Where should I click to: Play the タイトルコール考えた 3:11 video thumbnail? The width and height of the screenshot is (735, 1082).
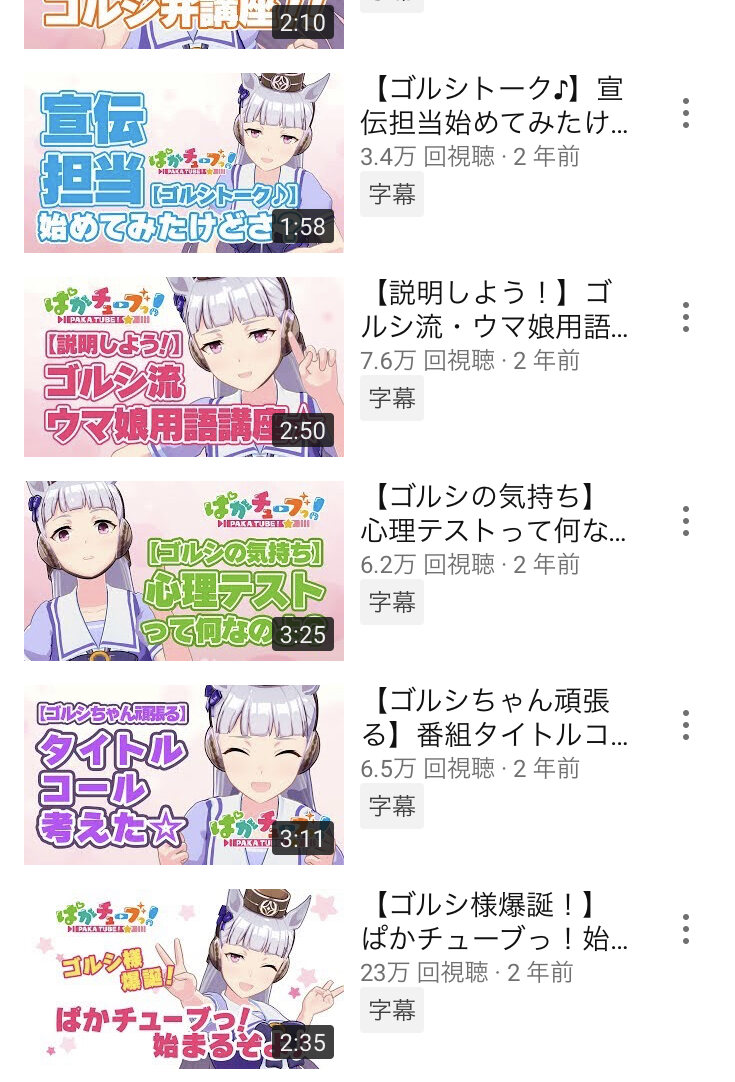184,774
